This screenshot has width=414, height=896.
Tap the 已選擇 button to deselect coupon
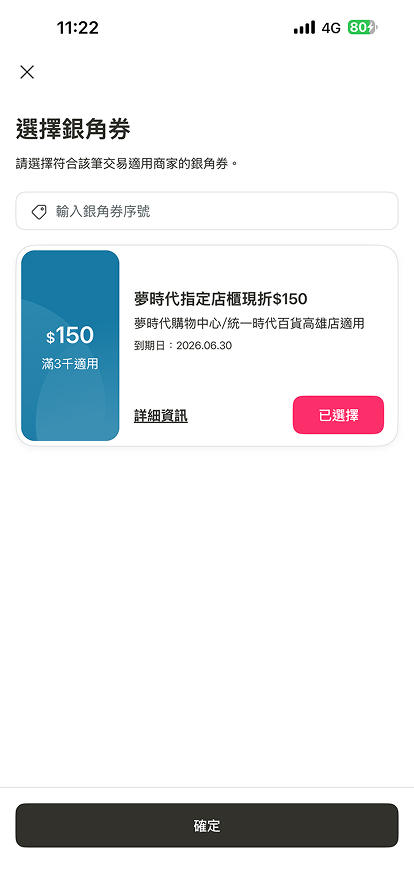tap(338, 415)
